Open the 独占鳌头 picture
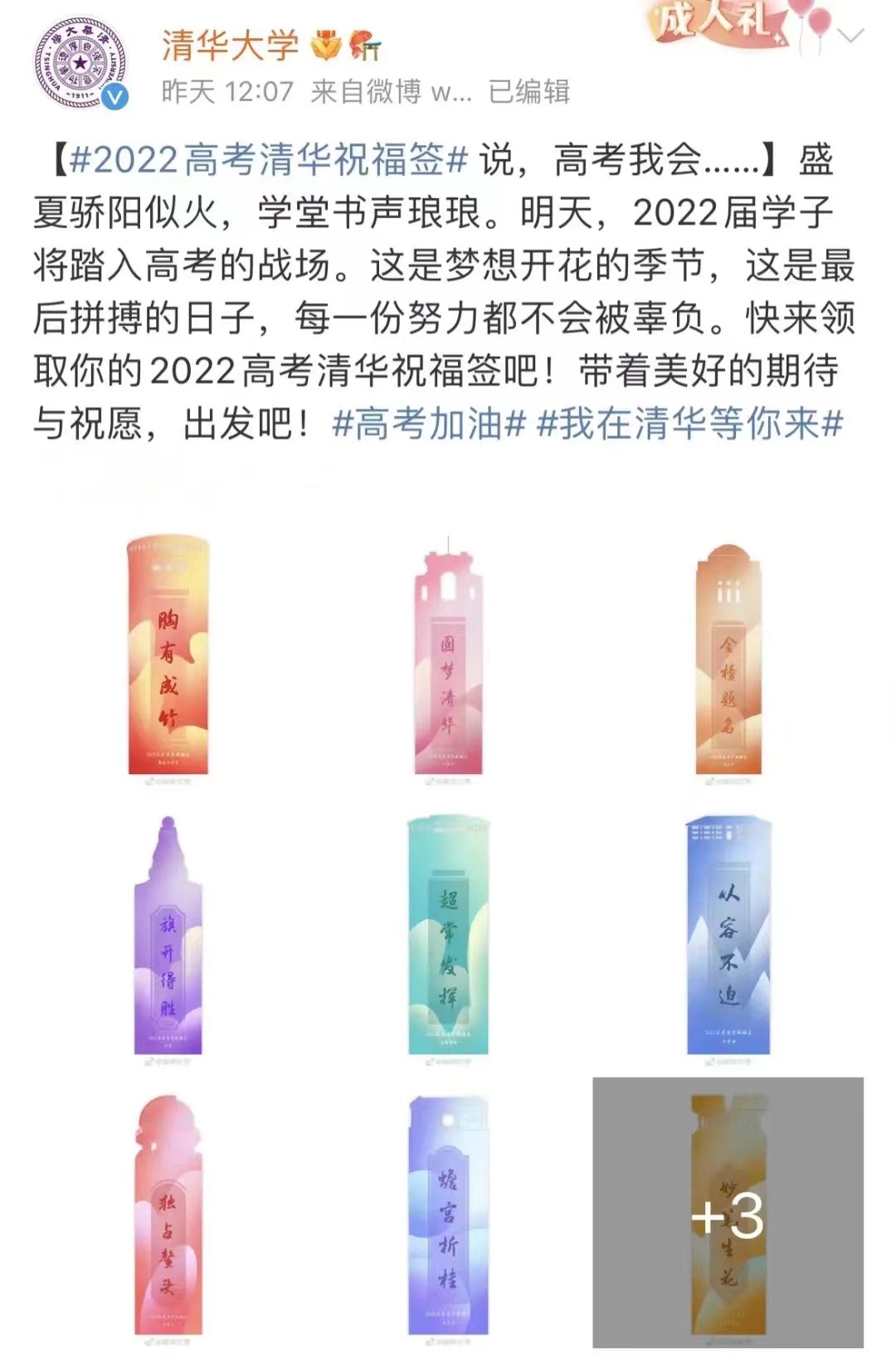 click(168, 1216)
